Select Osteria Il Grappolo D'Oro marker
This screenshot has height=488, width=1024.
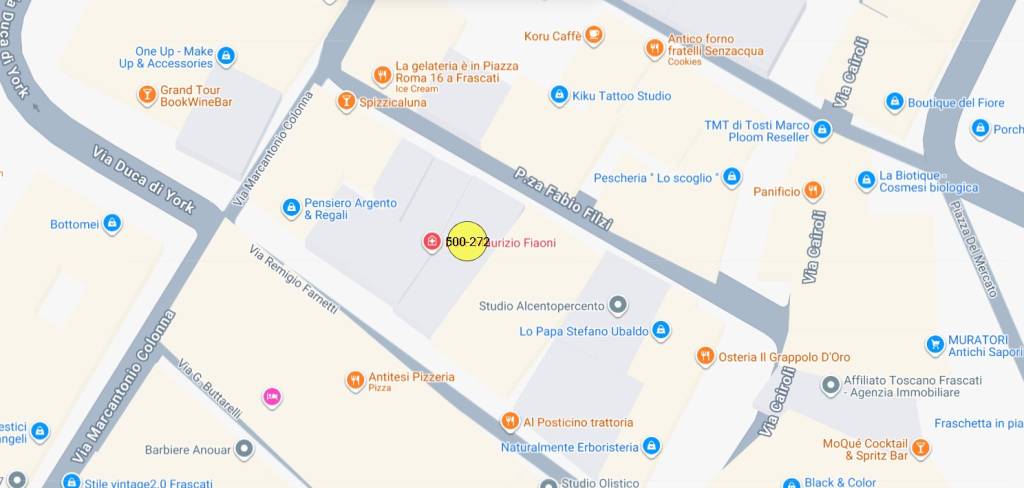click(x=705, y=357)
